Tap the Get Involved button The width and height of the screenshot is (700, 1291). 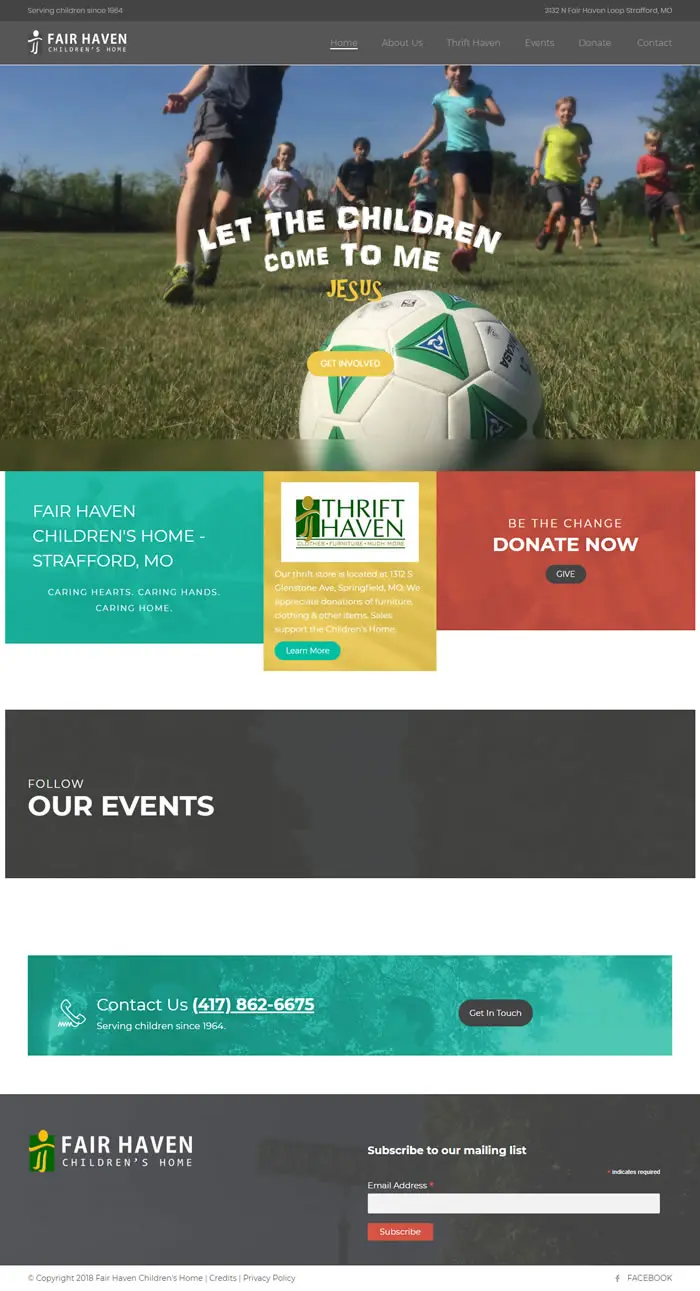[x=350, y=363]
